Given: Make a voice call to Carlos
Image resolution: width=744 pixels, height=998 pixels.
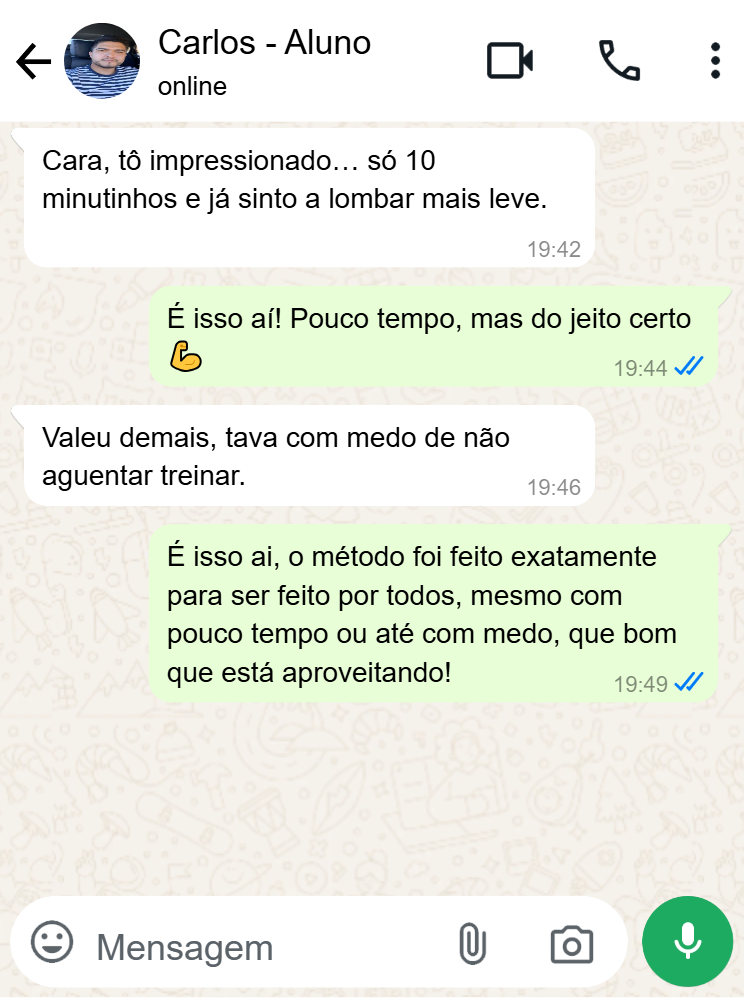Looking at the screenshot, I should click(619, 60).
